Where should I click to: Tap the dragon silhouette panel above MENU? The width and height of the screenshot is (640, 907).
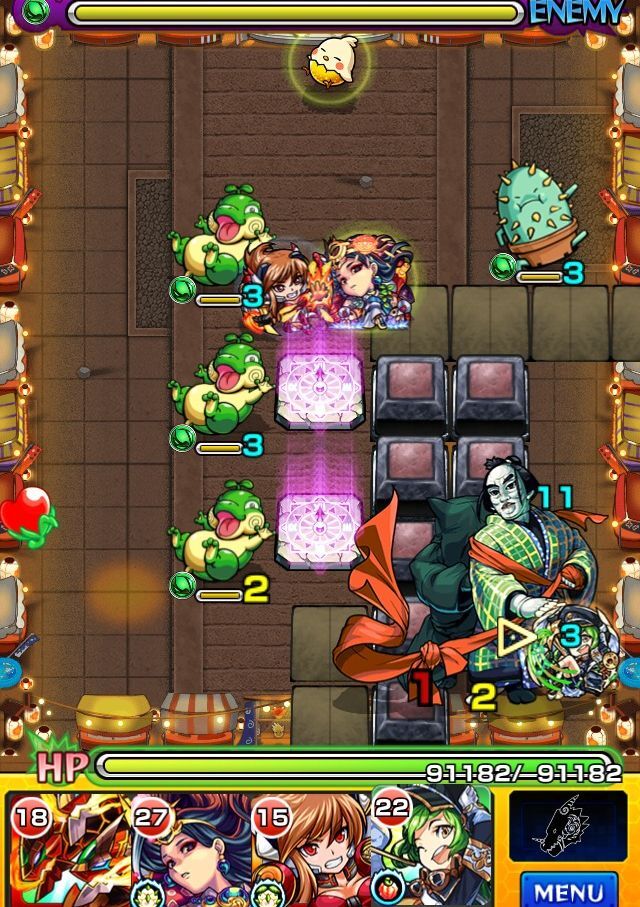click(567, 826)
